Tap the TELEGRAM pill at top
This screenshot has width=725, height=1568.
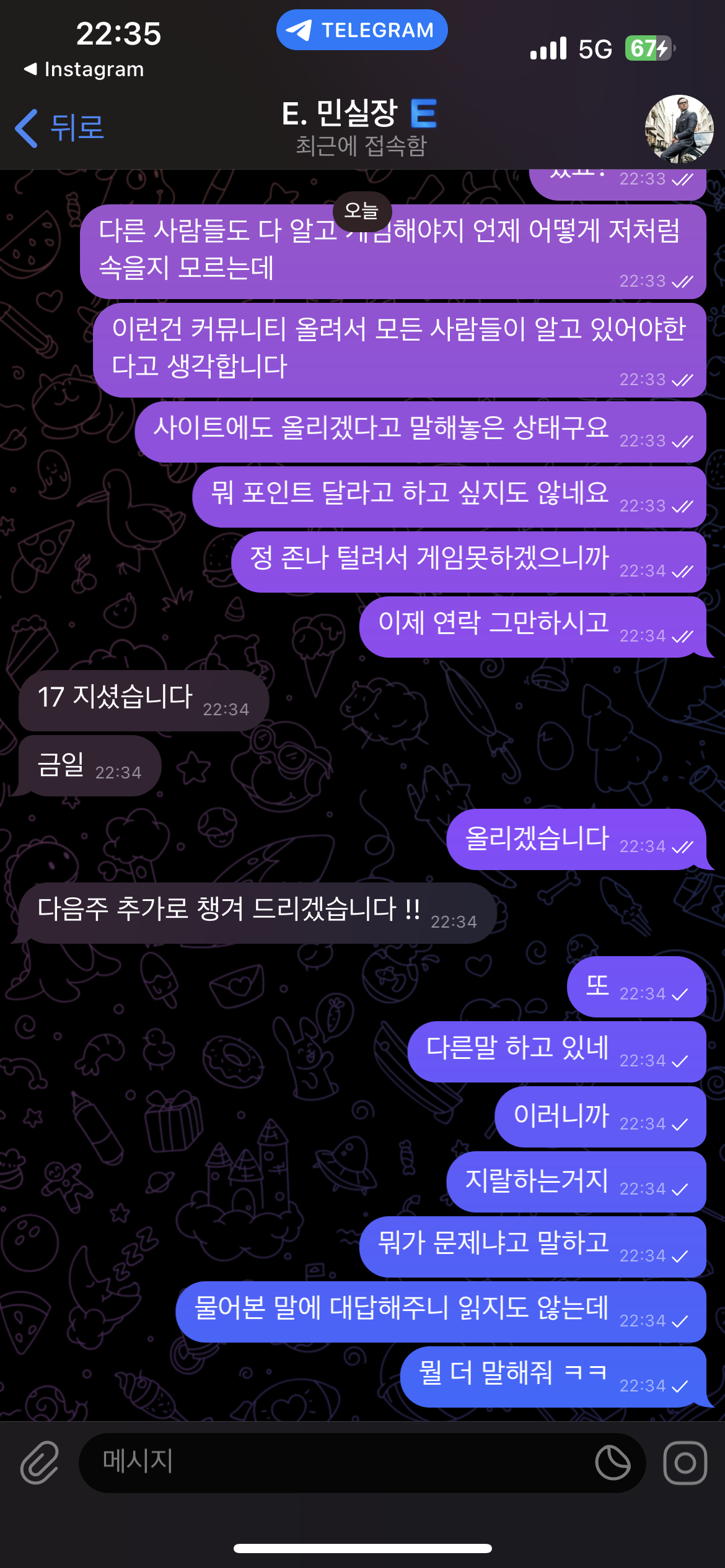362,30
